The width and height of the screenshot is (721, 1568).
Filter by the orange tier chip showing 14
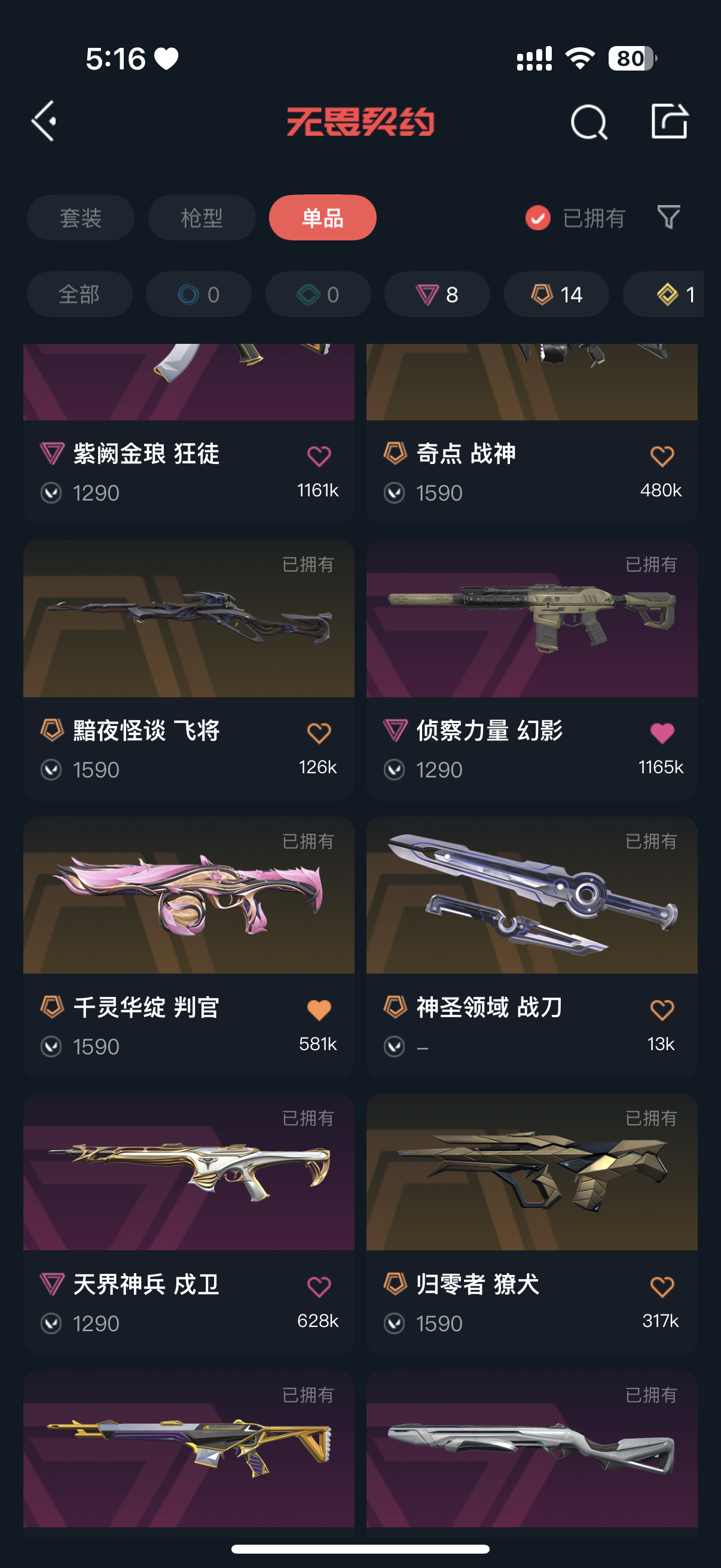coord(556,295)
